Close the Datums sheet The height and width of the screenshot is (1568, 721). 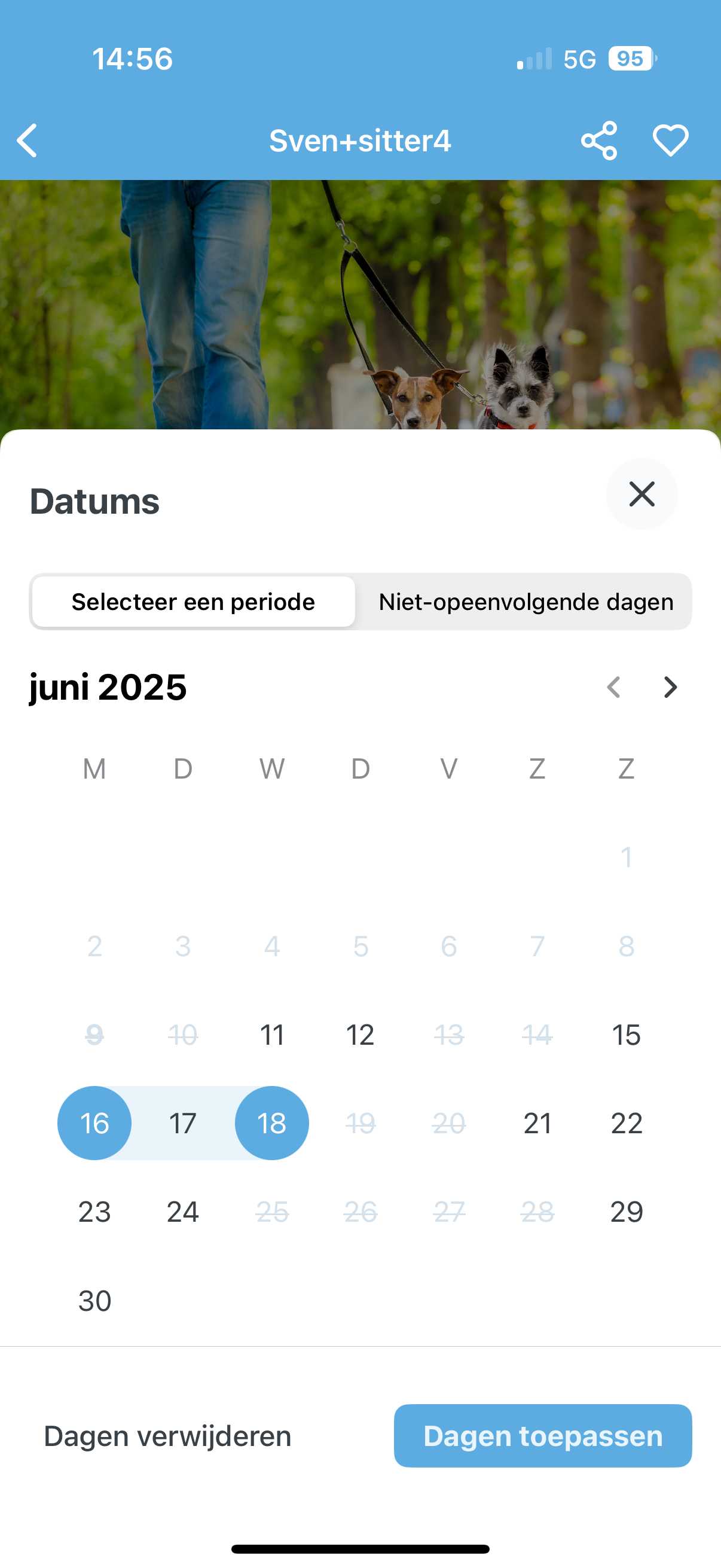tap(641, 493)
